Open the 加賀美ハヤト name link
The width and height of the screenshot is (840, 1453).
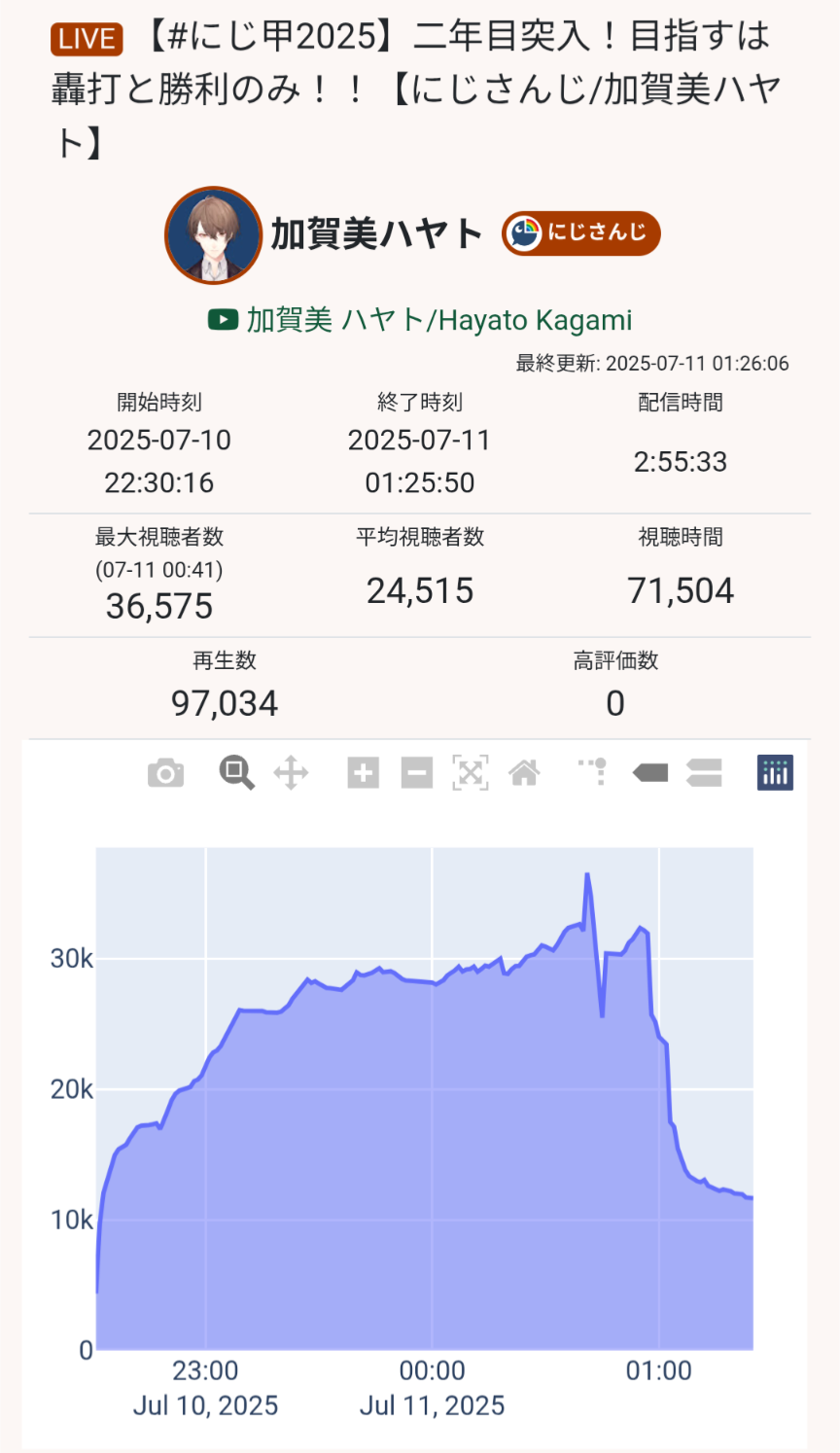(376, 234)
